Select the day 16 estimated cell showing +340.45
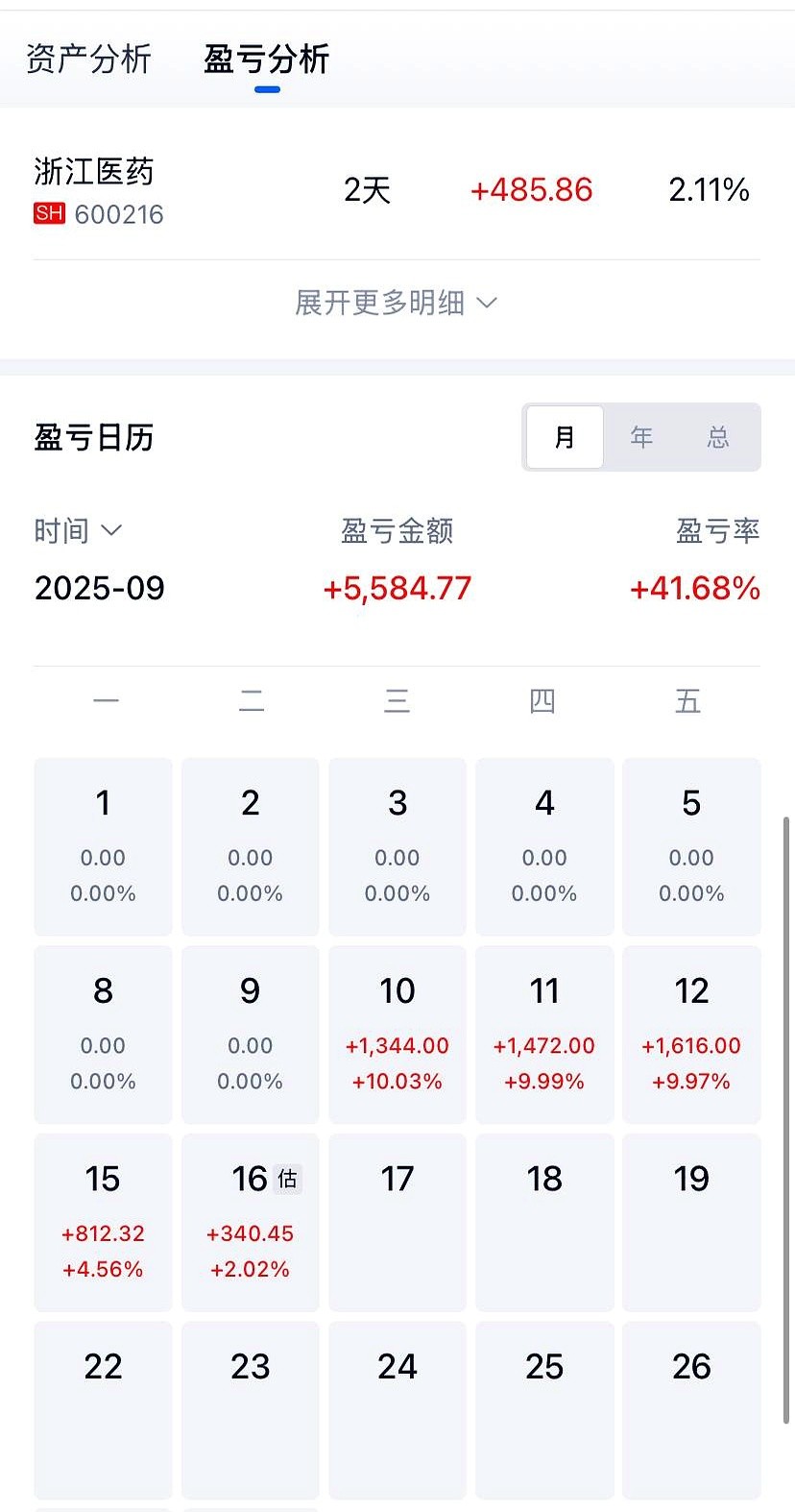795x1512 pixels. pos(250,1222)
